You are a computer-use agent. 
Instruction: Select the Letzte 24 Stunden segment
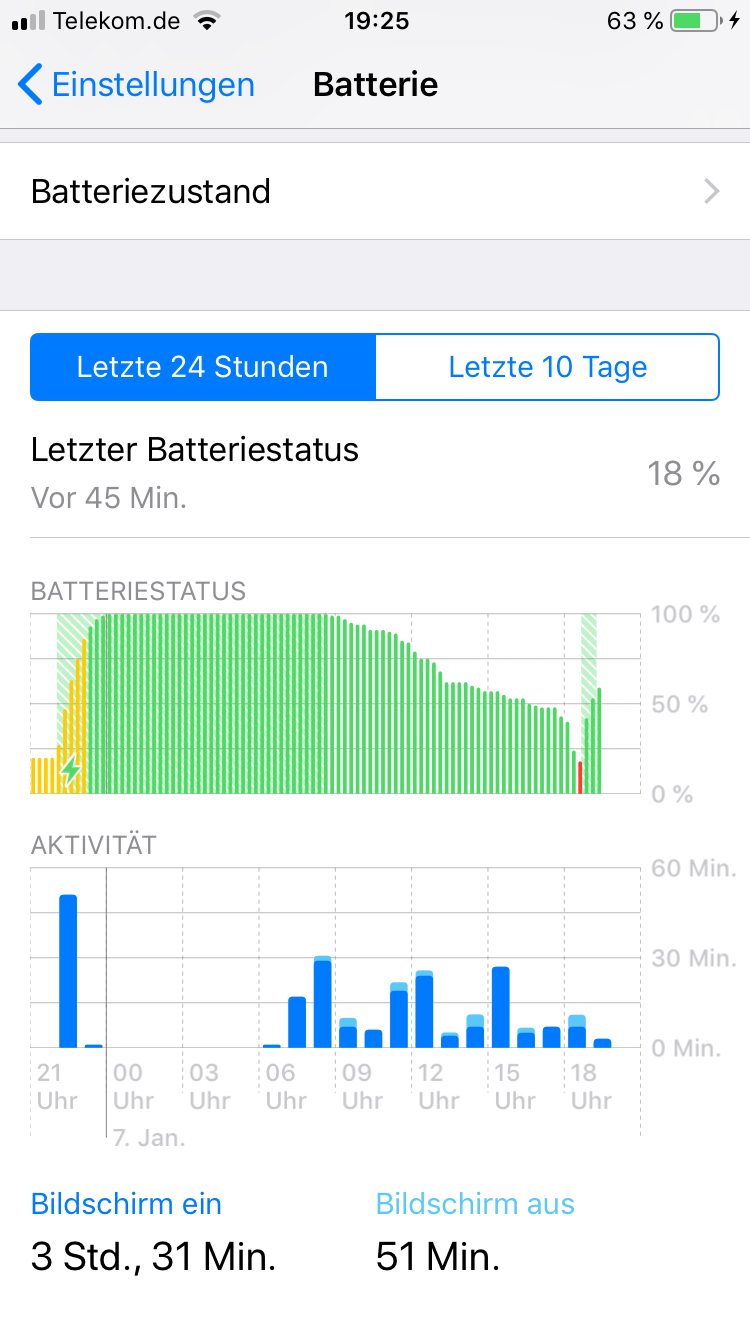pyautogui.click(x=203, y=367)
